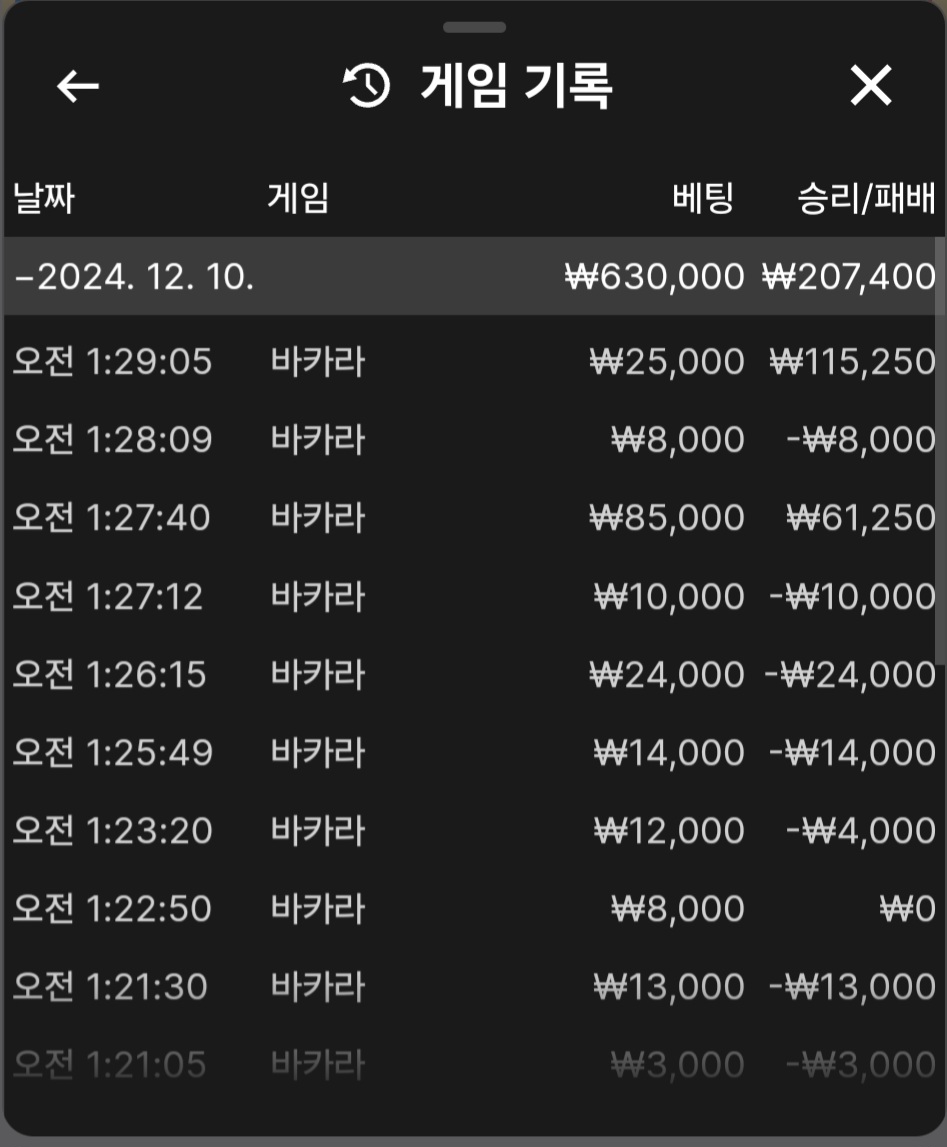View the 오전 1:21:30 baccarat entry
The width and height of the screenshot is (947, 1147).
tap(473, 988)
